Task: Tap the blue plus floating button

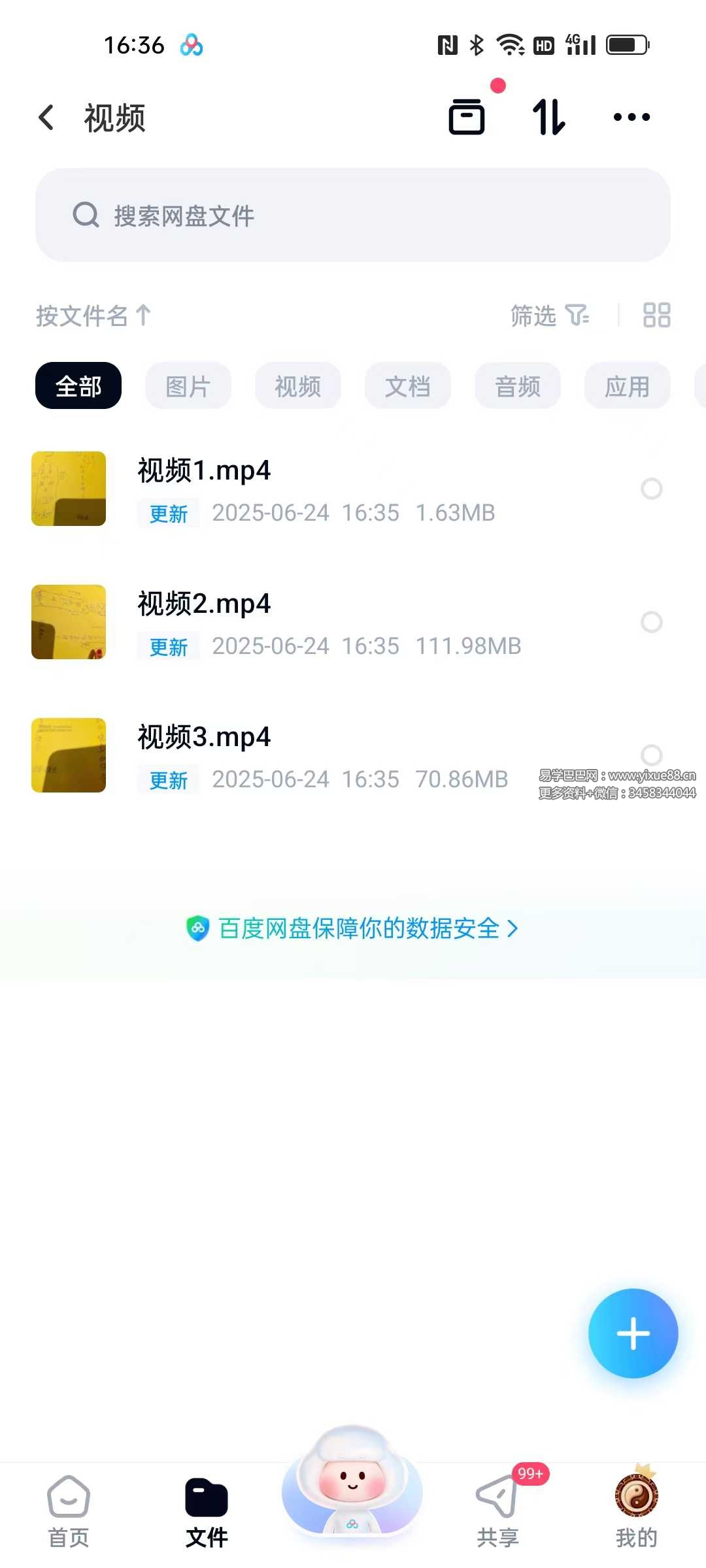Action: pos(633,1333)
